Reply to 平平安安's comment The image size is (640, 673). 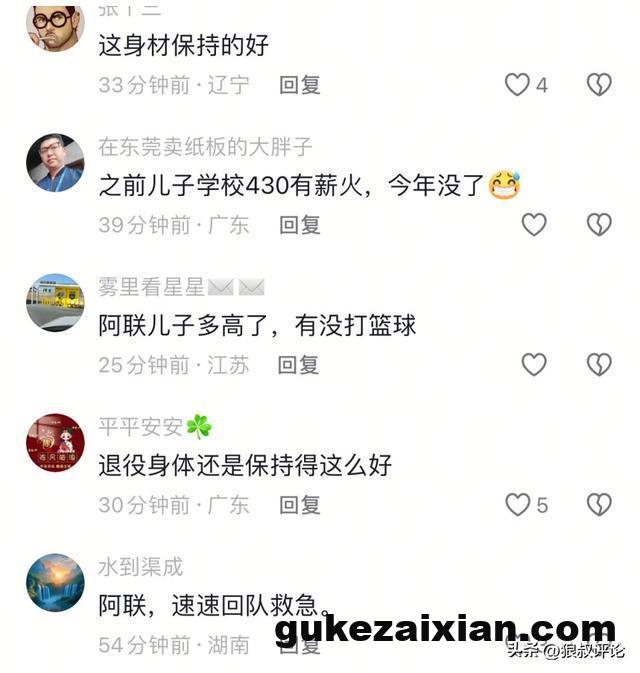[299, 505]
